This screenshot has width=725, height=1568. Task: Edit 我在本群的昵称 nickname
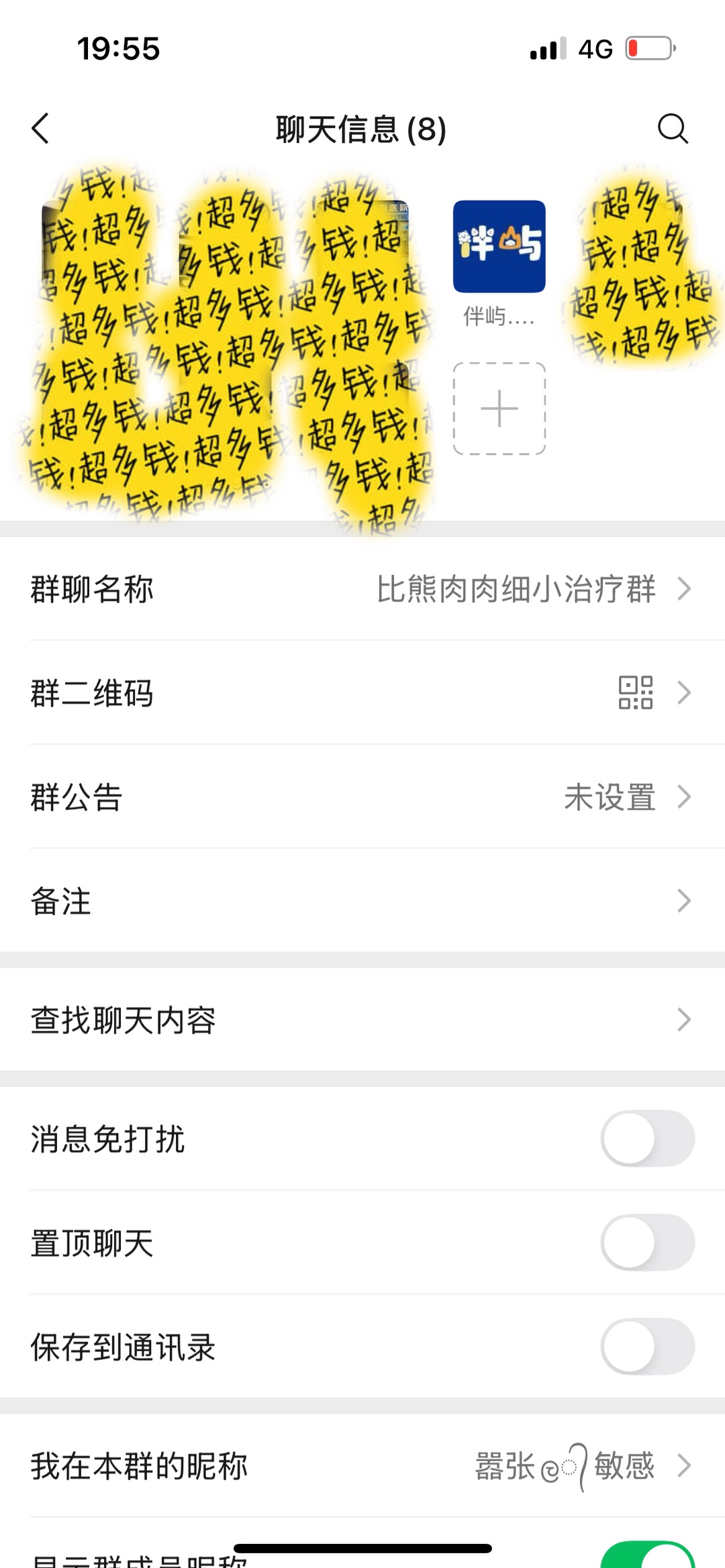pyautogui.click(x=362, y=1466)
